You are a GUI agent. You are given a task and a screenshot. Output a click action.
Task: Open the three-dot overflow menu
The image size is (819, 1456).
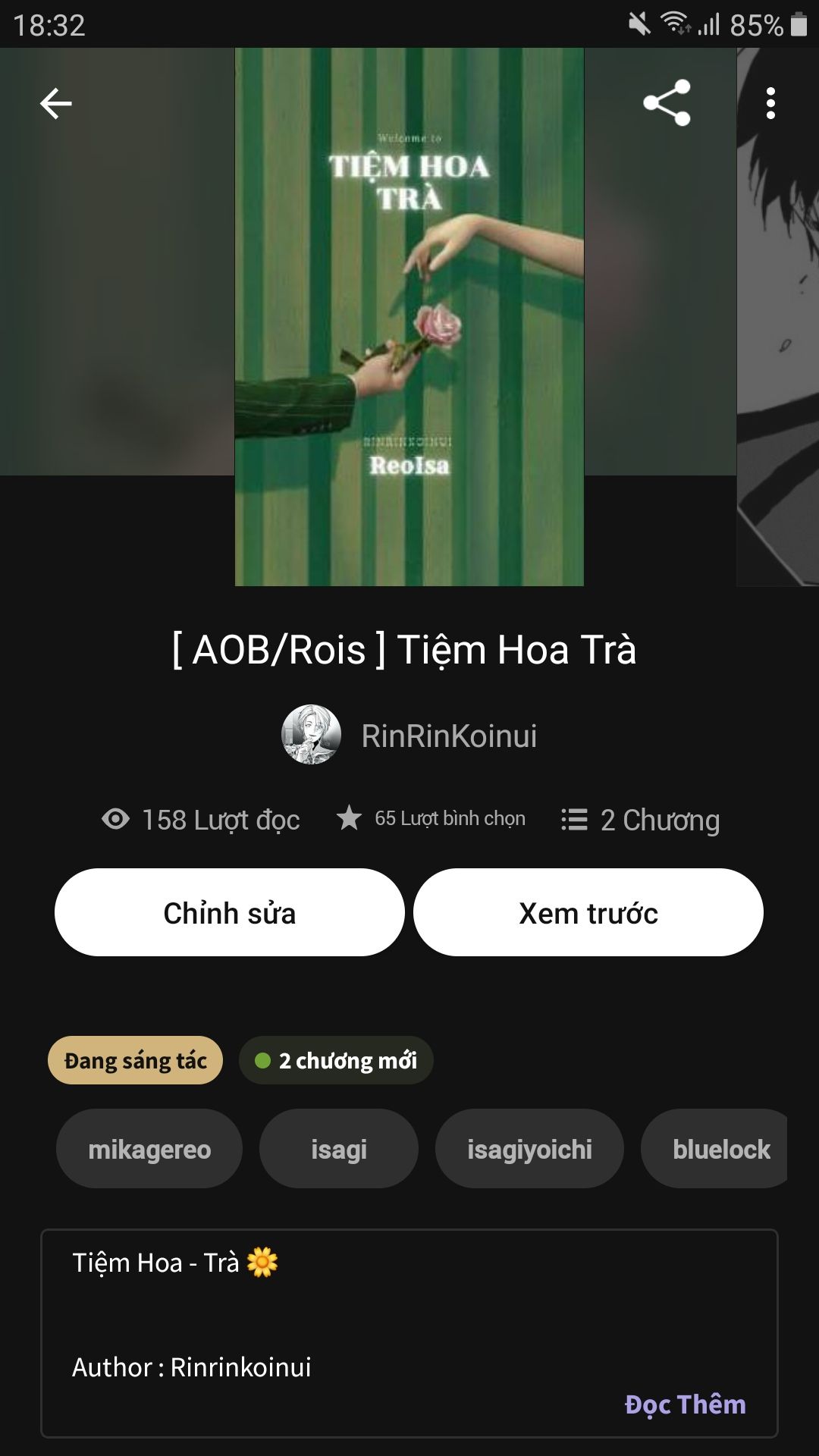[x=770, y=103]
